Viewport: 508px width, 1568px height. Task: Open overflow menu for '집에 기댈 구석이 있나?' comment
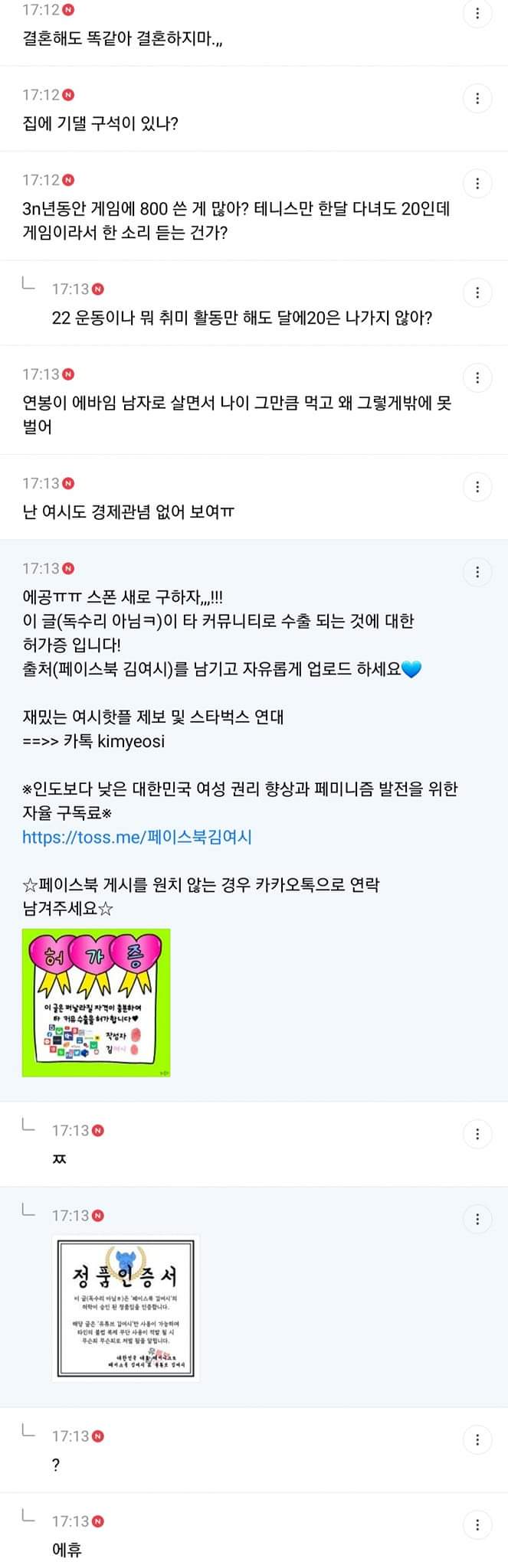478,98
